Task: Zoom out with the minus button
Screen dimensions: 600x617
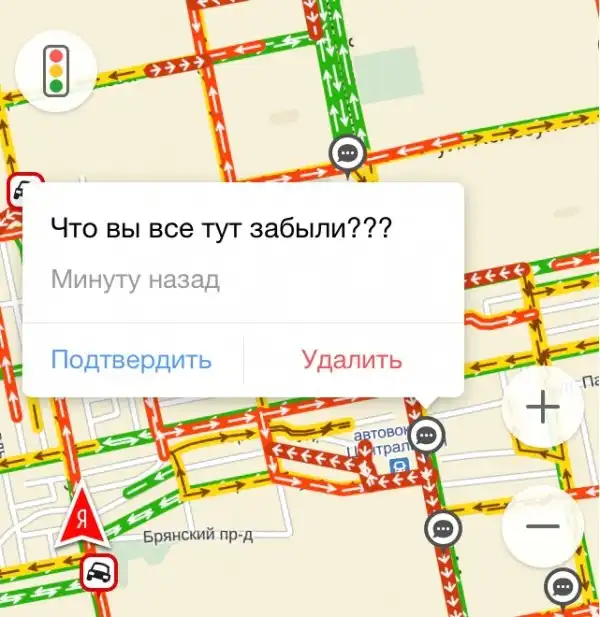Action: (x=541, y=526)
